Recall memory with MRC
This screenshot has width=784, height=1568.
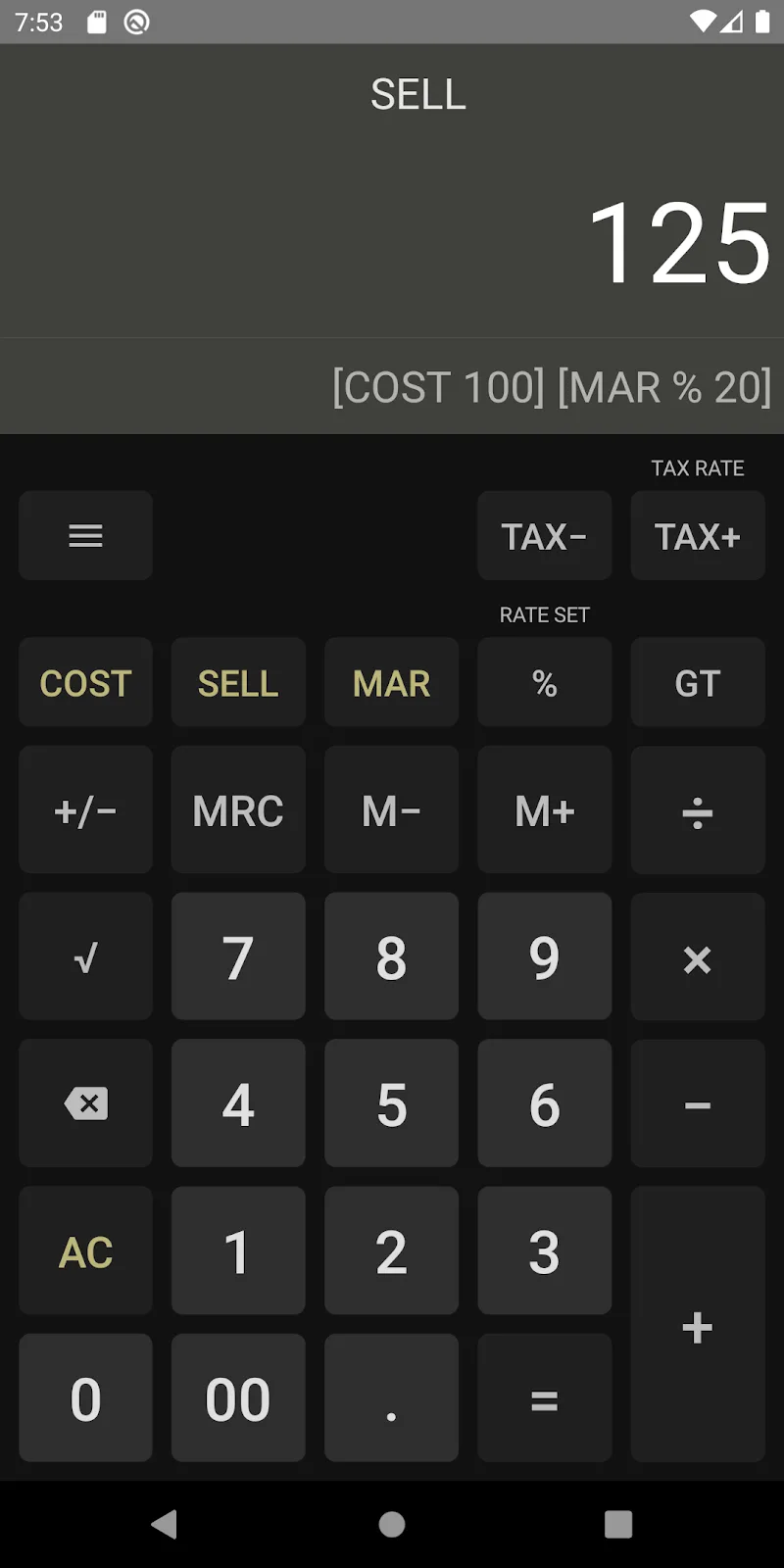pos(238,809)
